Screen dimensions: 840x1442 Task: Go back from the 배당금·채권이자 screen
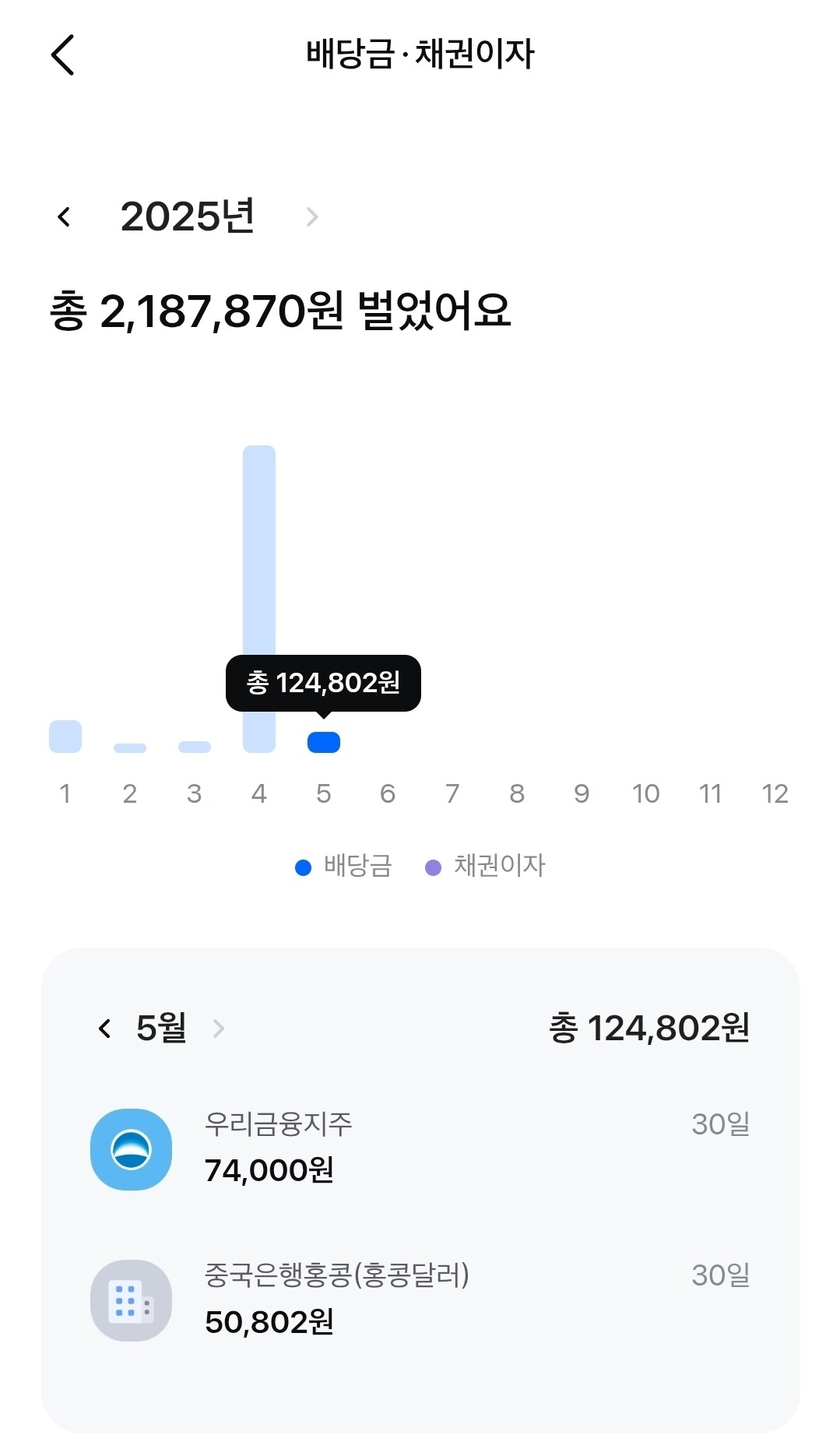pos(62,55)
